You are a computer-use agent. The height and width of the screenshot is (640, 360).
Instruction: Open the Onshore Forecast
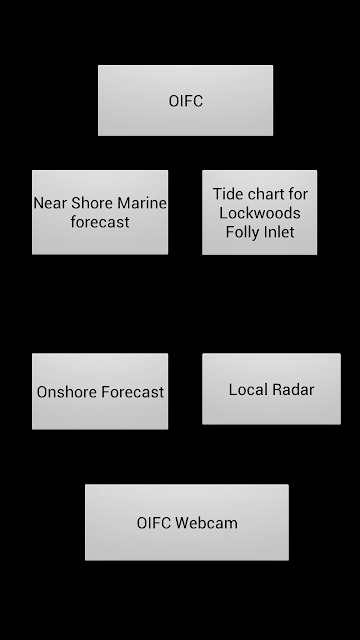[100, 391]
